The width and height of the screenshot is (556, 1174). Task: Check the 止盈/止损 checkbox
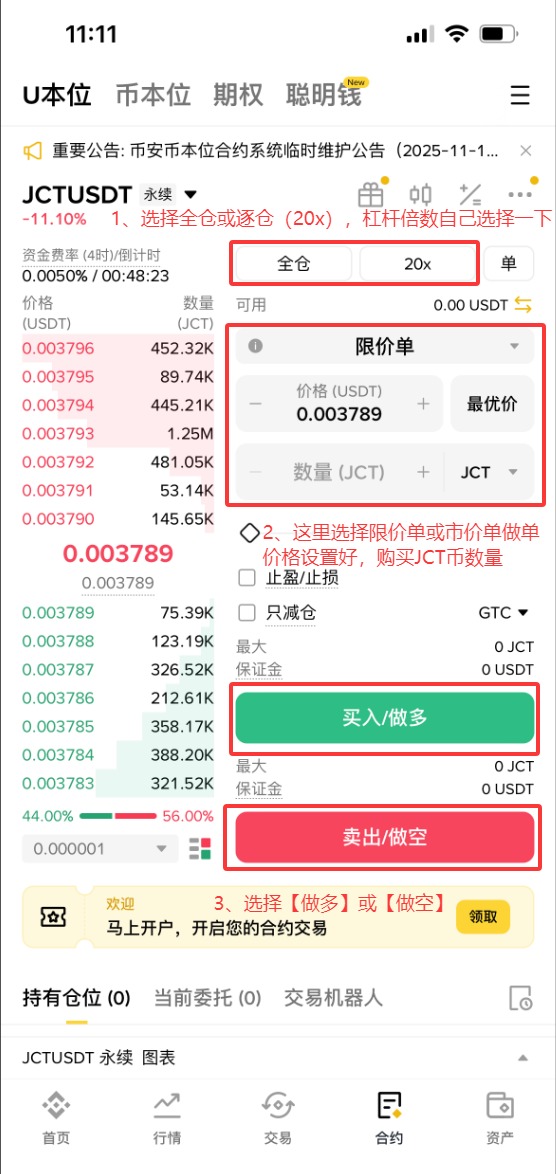(x=247, y=577)
